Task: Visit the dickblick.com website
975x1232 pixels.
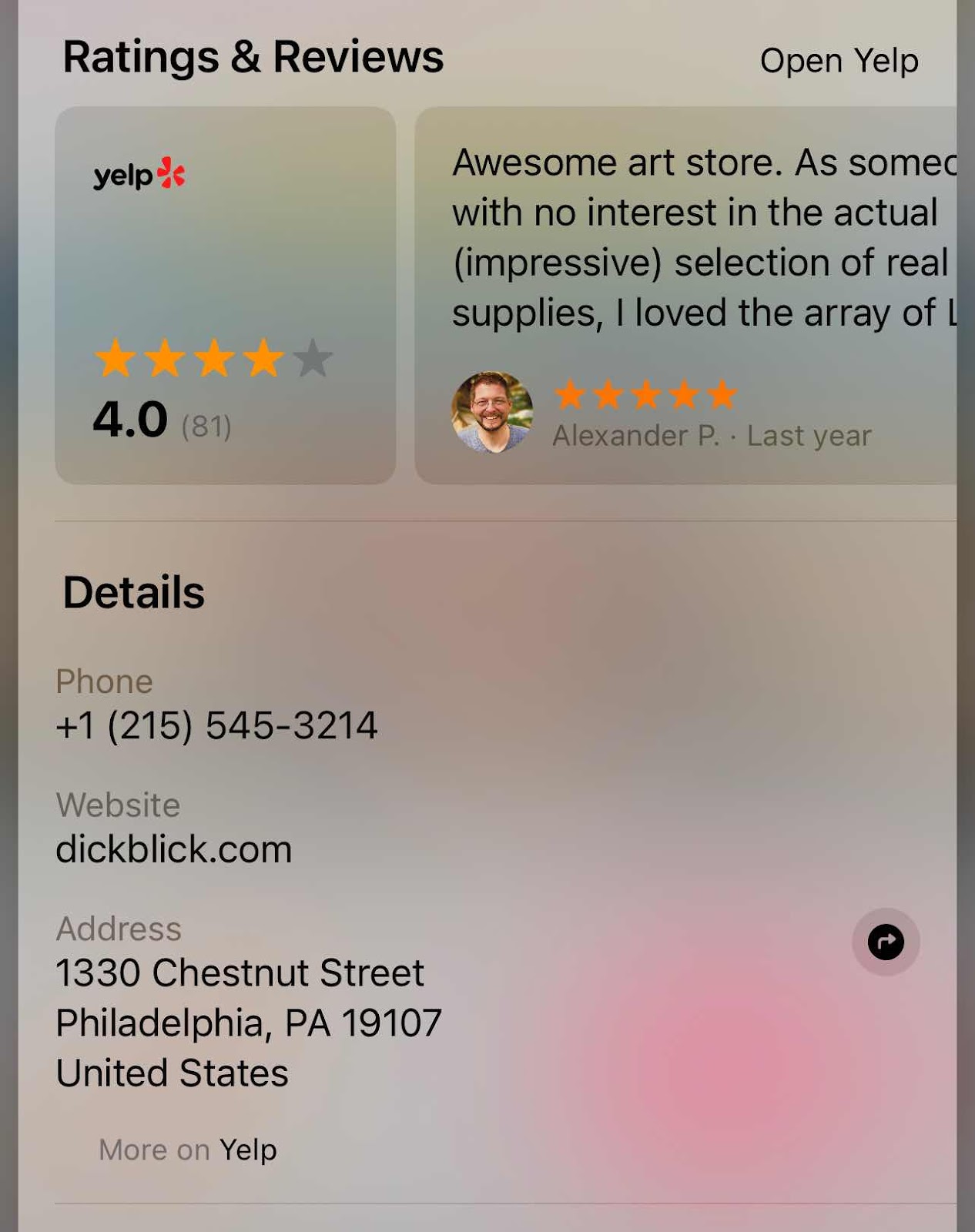Action: point(174,849)
